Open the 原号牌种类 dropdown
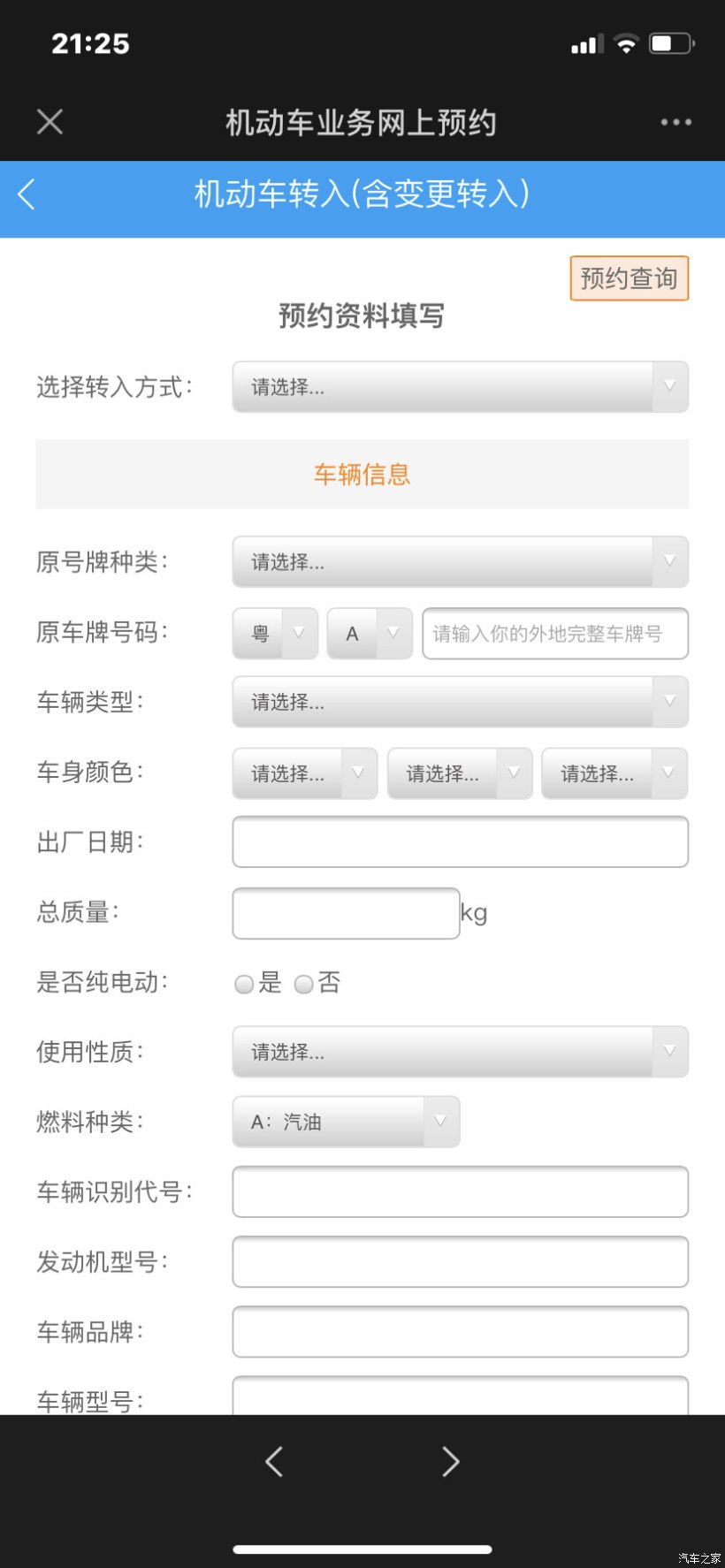This screenshot has height=1568, width=725. coord(460,562)
